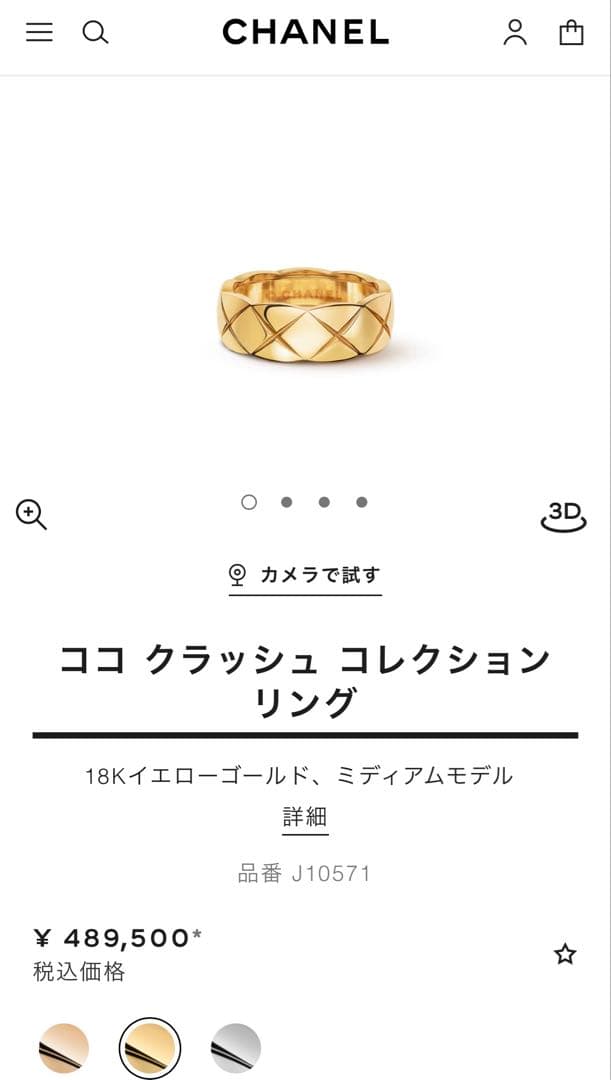View the shopping bag
The image size is (611, 1080).
(571, 32)
